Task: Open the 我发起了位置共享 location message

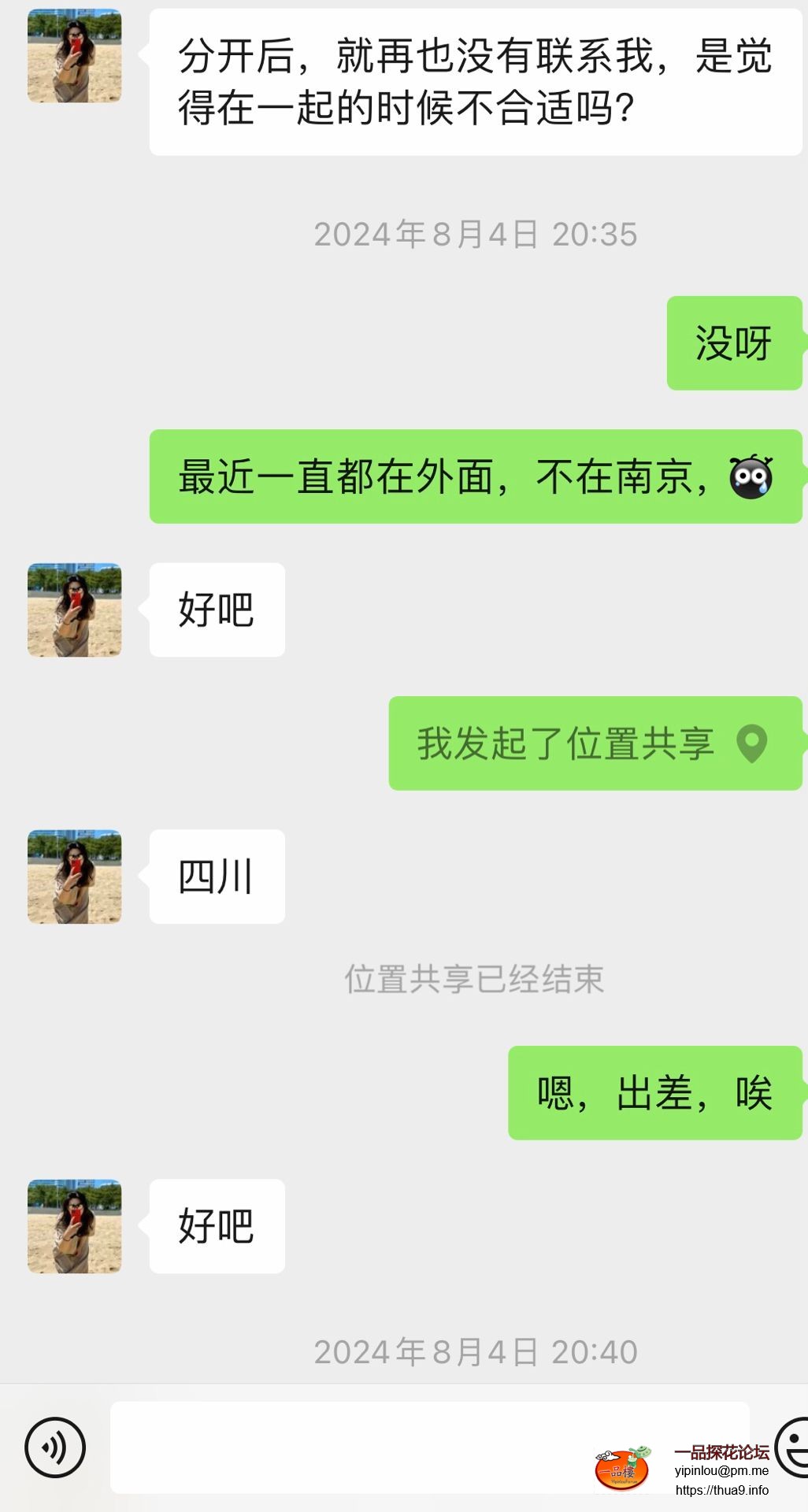Action: [x=595, y=743]
